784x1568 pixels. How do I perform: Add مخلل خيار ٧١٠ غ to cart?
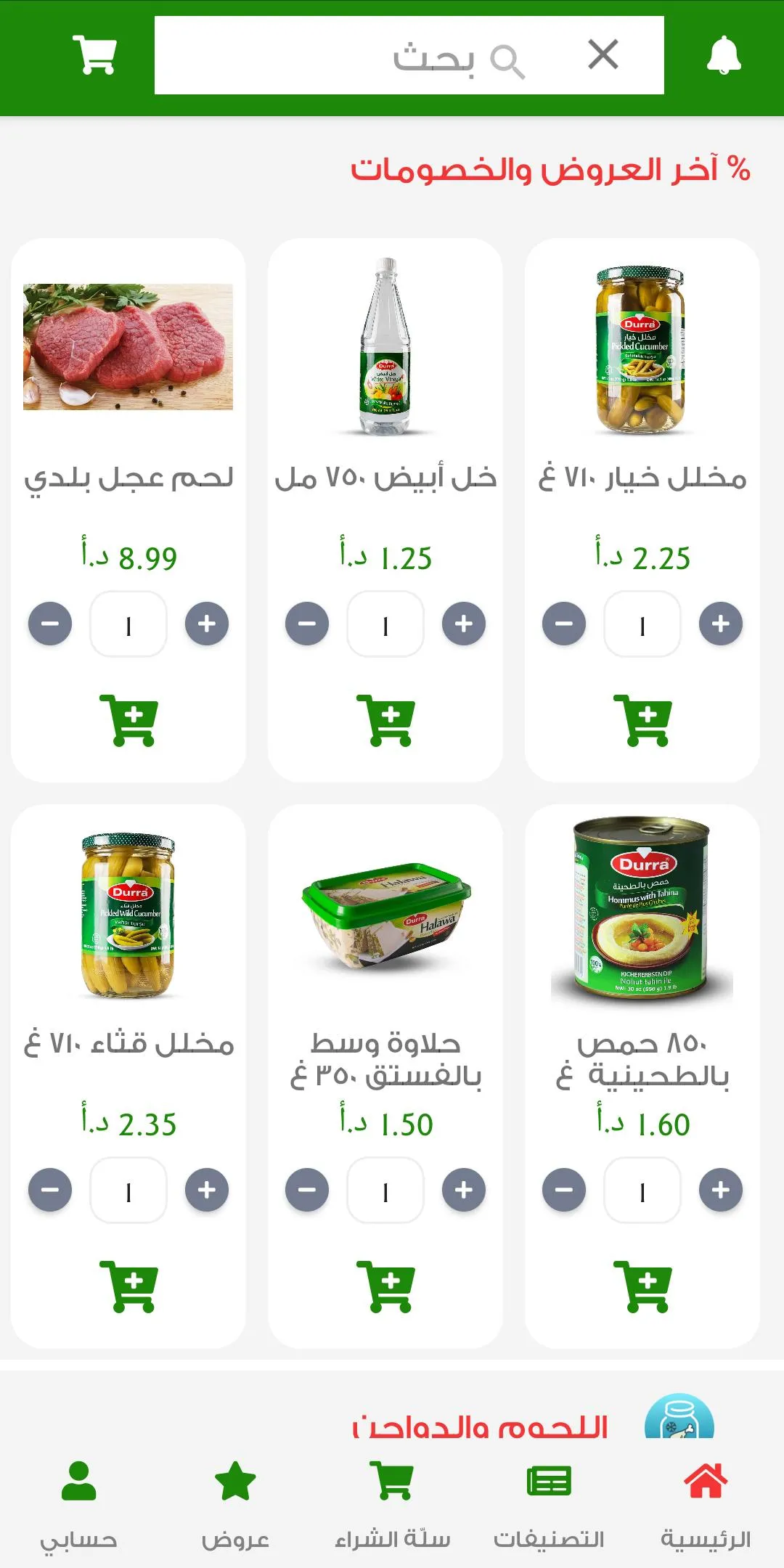tap(642, 719)
